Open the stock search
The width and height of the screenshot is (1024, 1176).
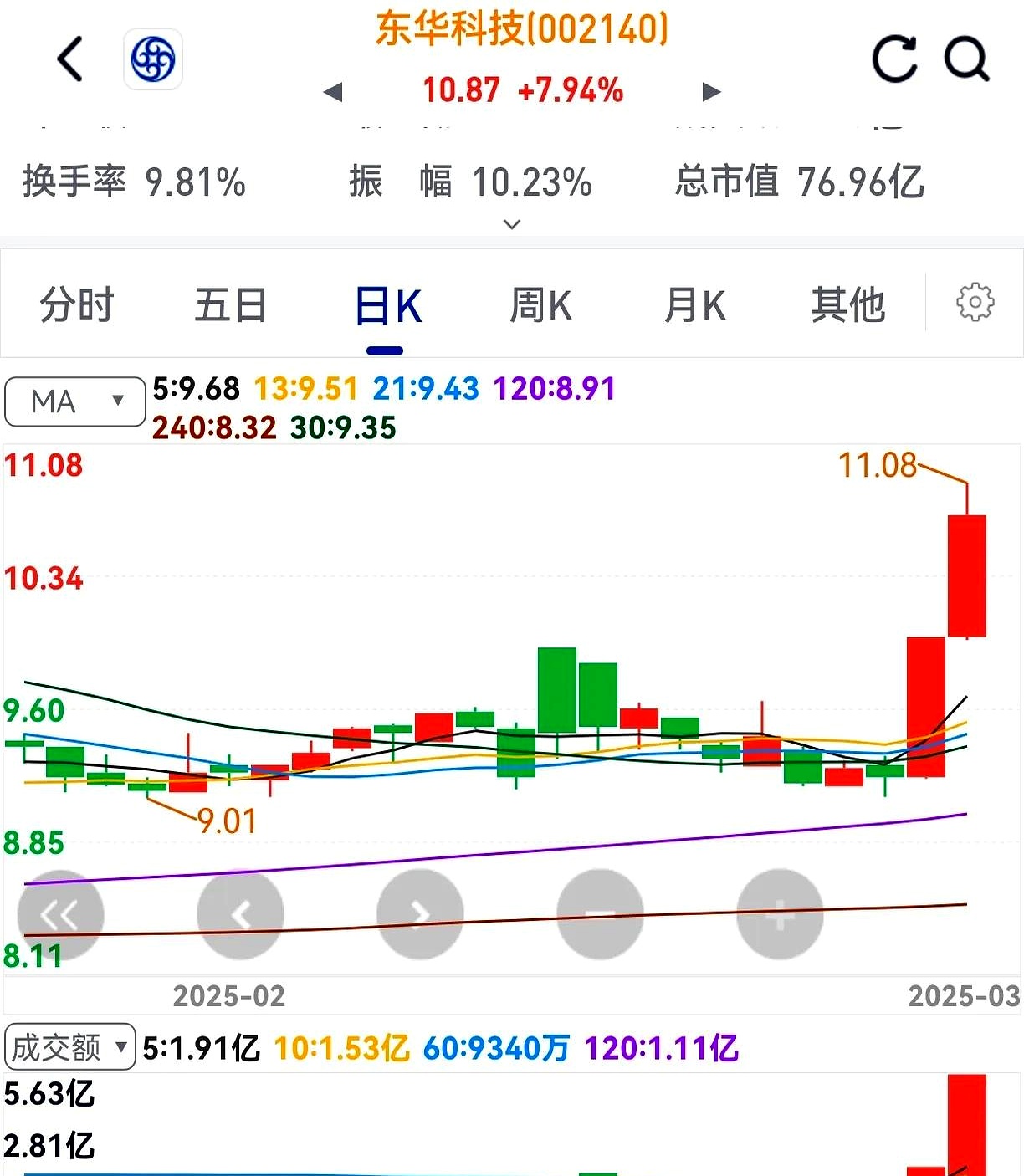click(x=967, y=59)
